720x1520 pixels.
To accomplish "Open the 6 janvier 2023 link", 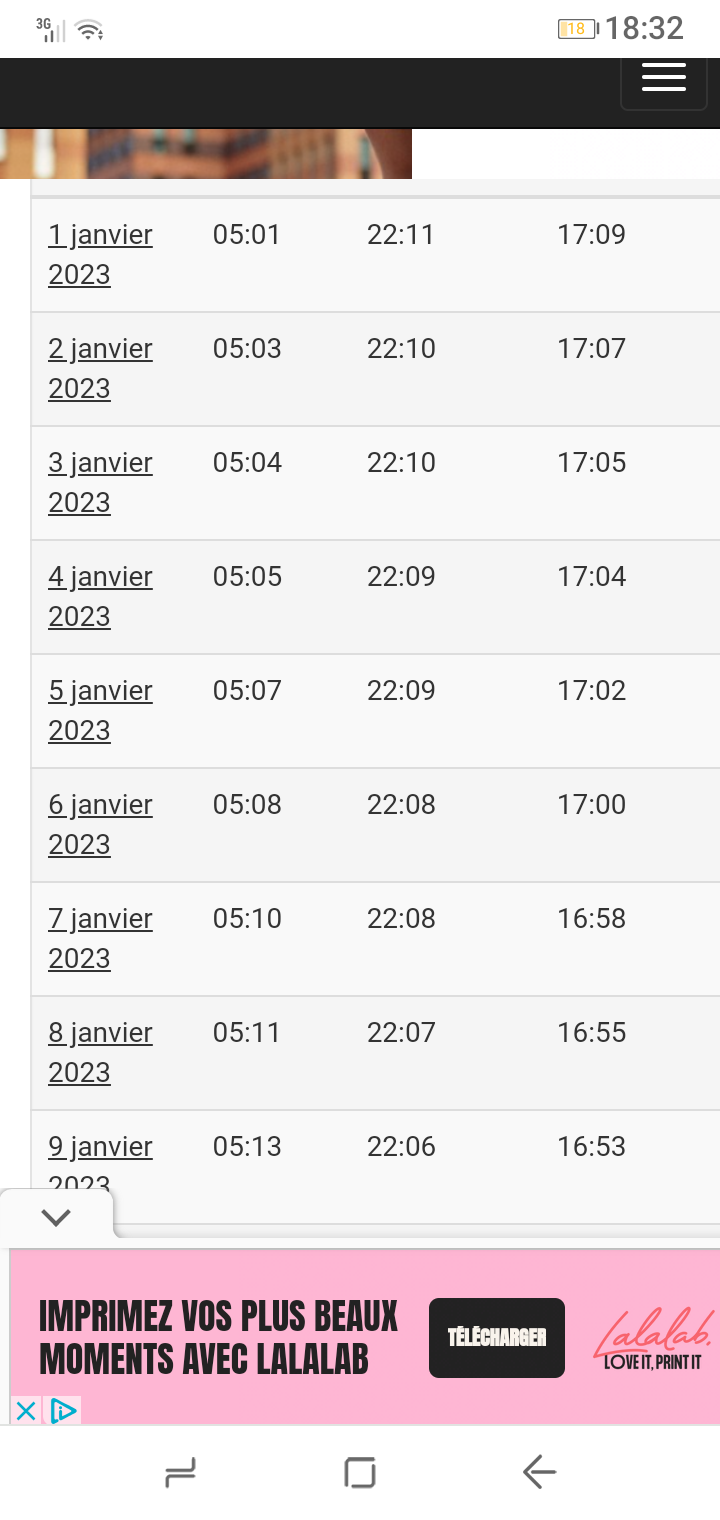I will coord(100,824).
